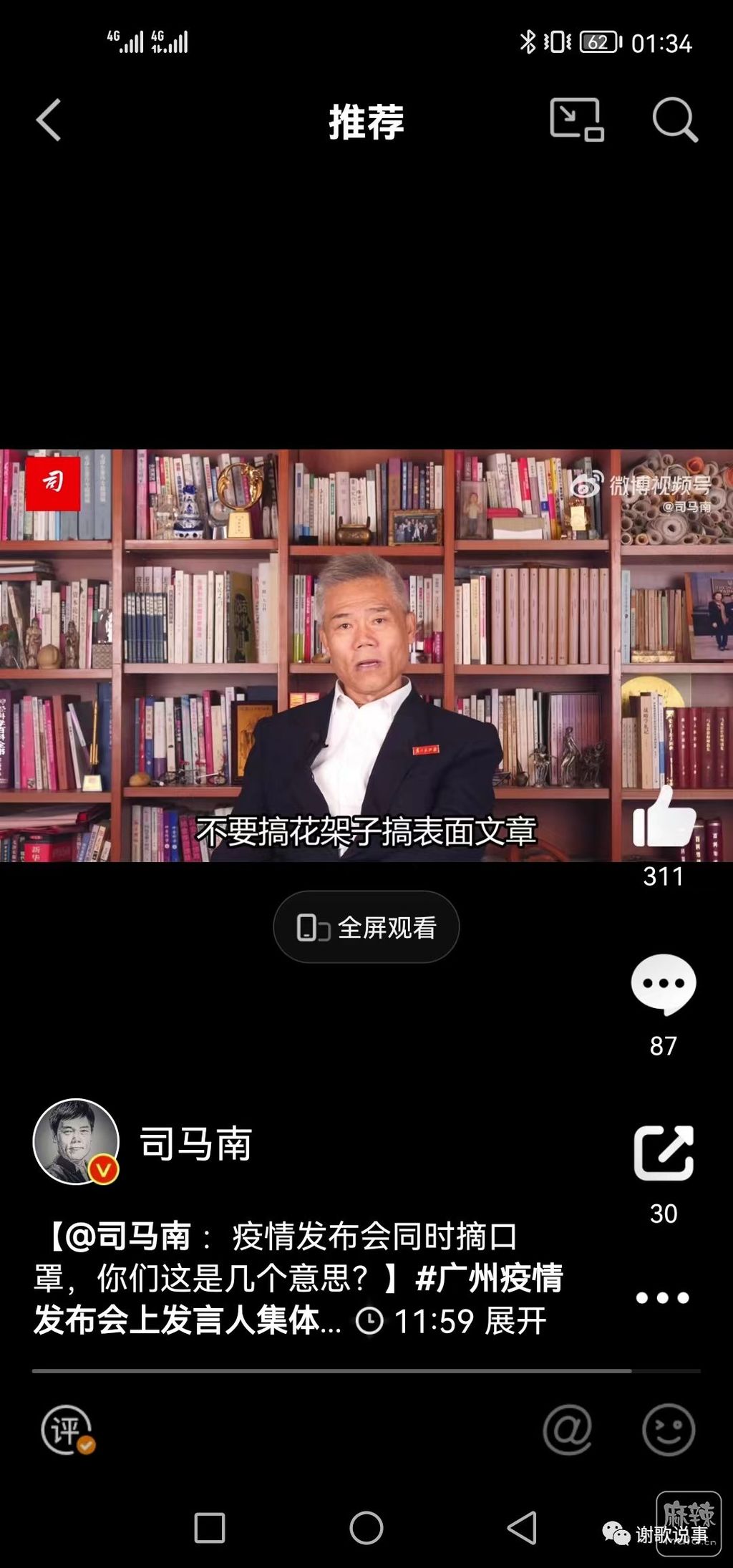
Task: Tap 全屏观看 to watch fullscreen
Action: click(x=366, y=927)
